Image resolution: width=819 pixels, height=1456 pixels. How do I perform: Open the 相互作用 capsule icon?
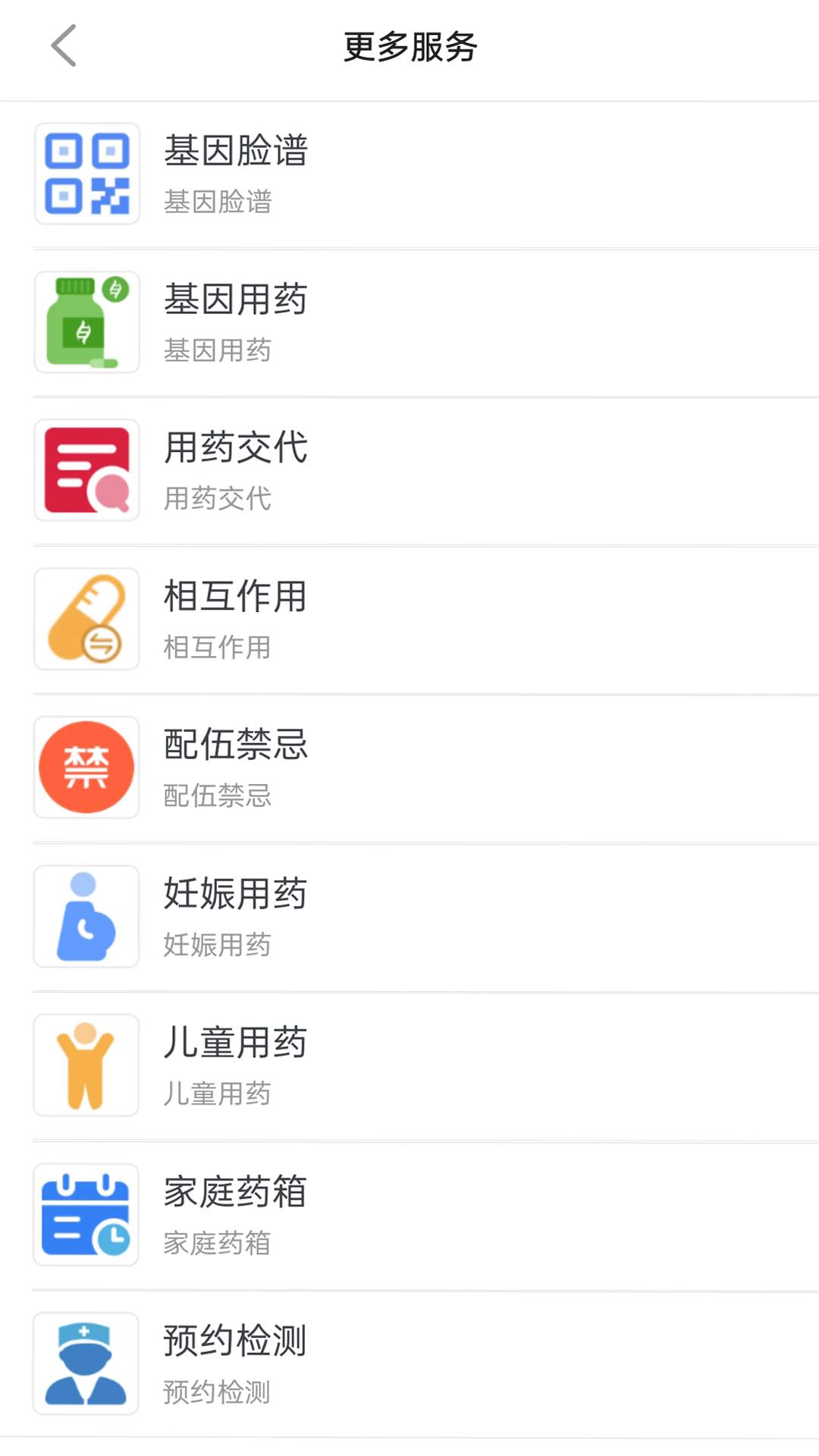click(86, 619)
